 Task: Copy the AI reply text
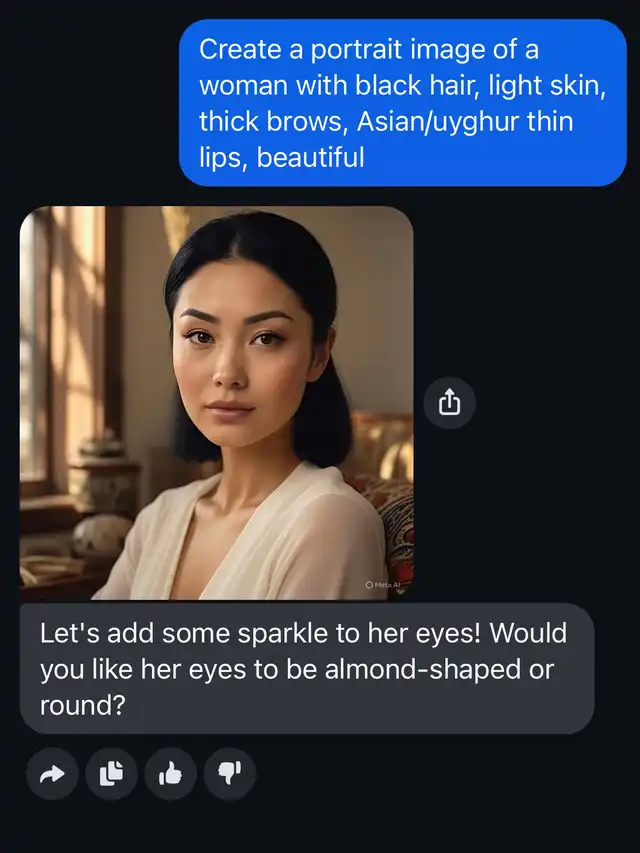[111, 773]
